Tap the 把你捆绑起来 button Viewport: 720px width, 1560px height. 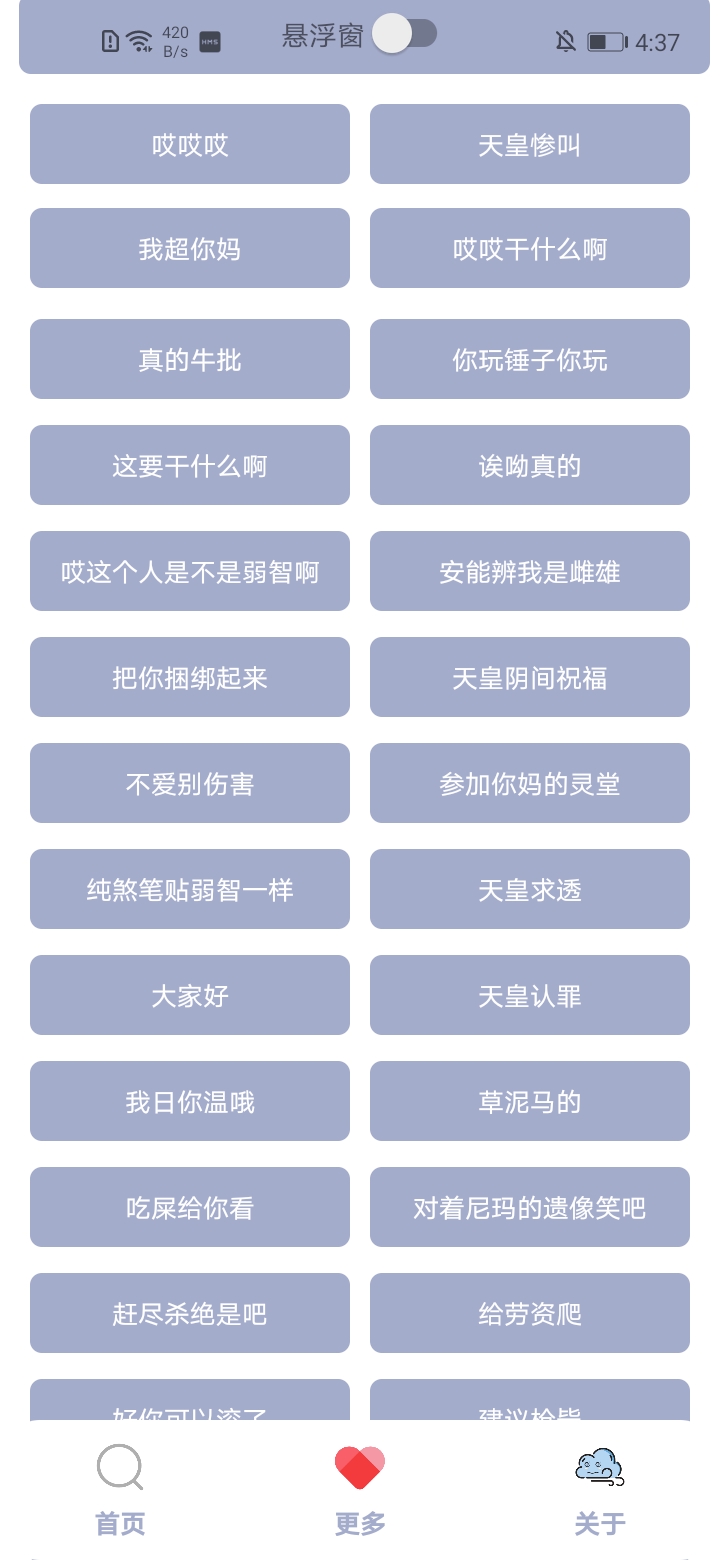point(190,677)
